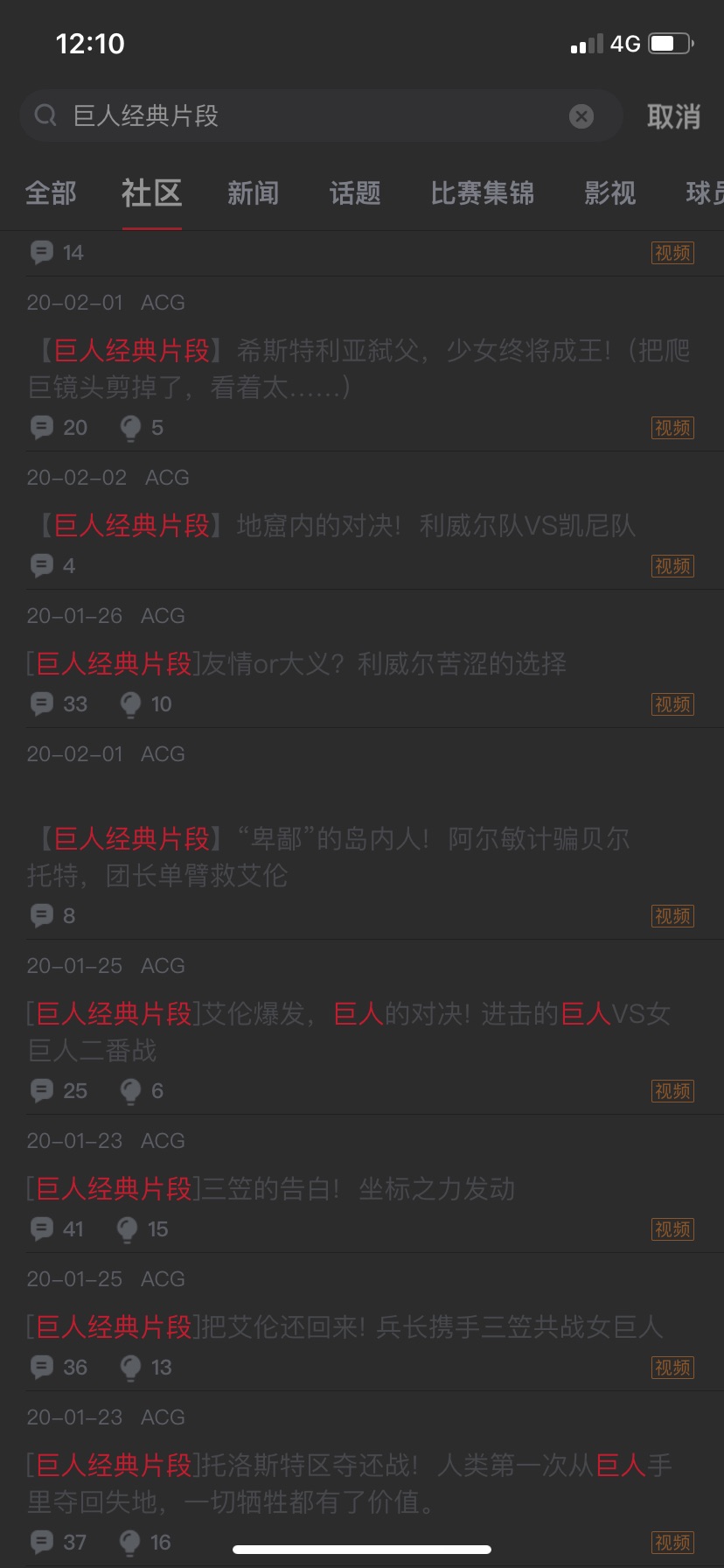Open the 话题 tab
The image size is (724, 1568).
tap(355, 192)
